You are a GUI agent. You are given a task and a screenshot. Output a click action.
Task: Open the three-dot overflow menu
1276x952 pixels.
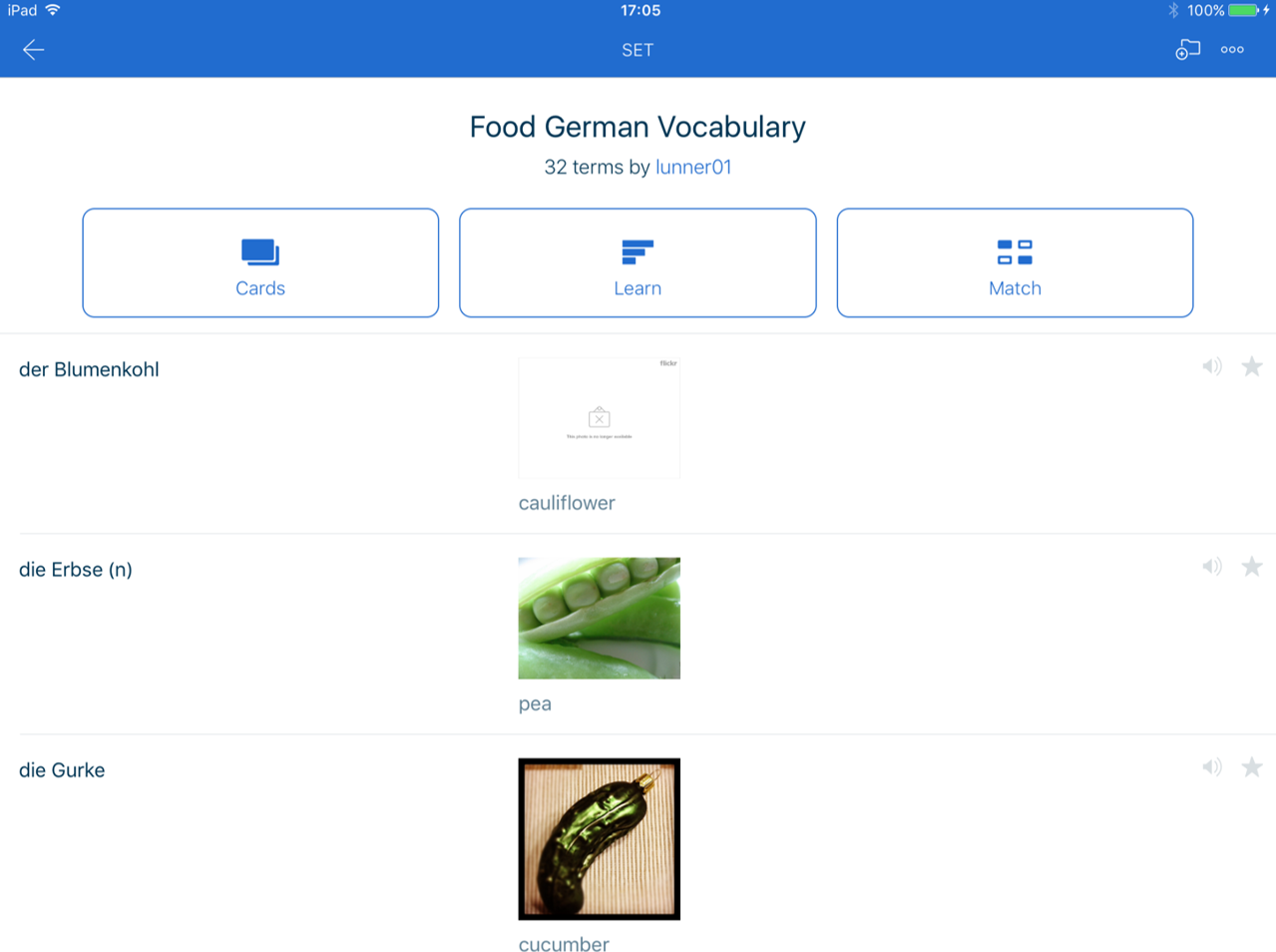1232,50
